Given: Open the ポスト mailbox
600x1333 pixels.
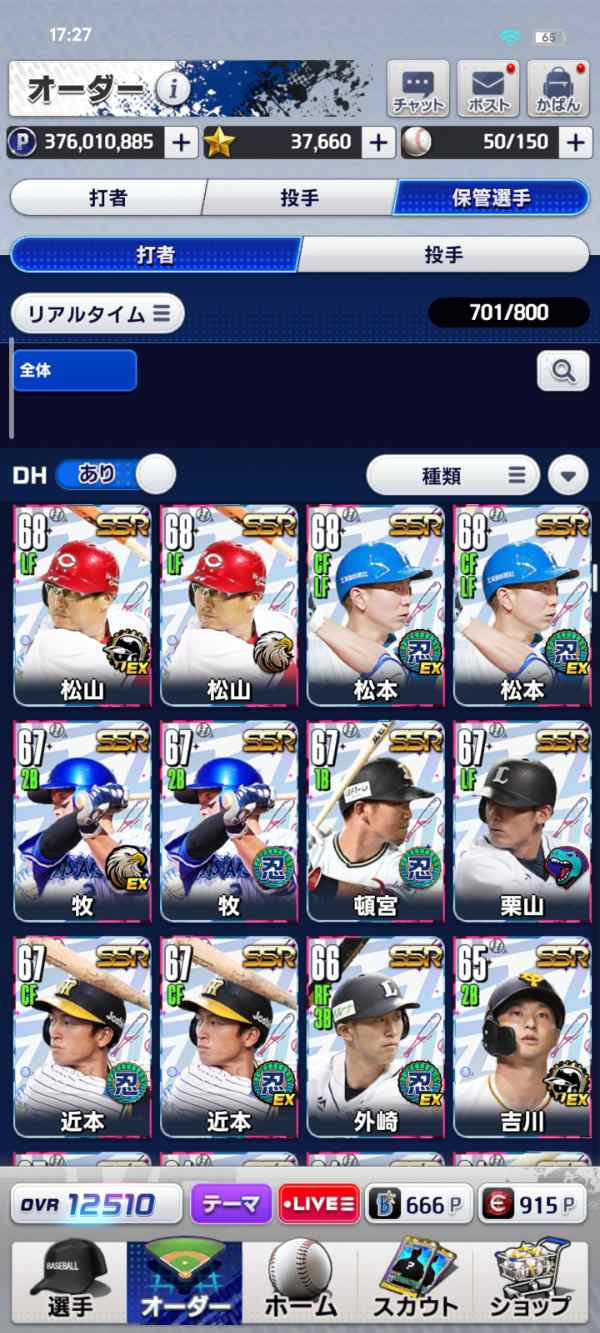Looking at the screenshot, I should pos(488,89).
